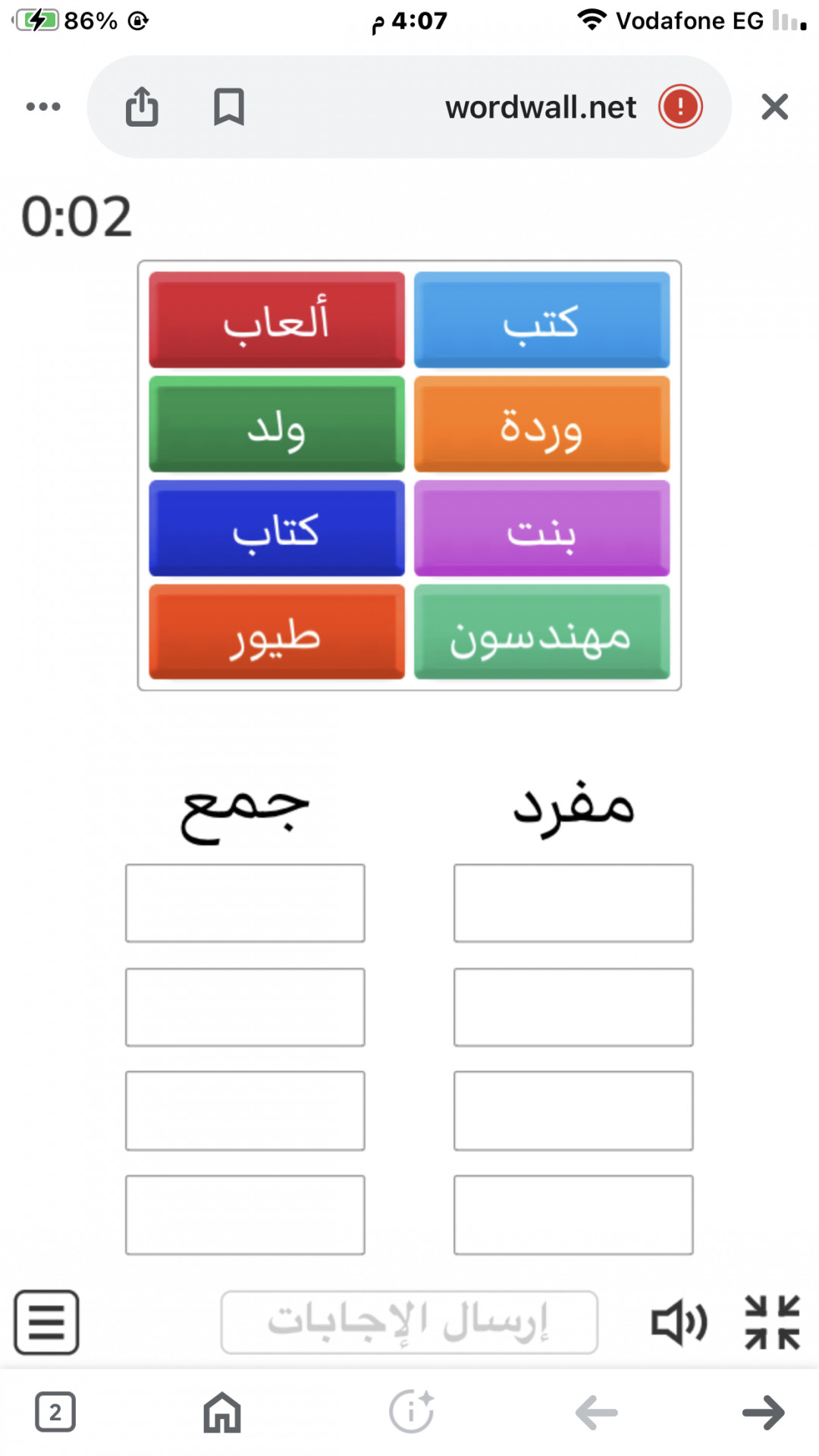The width and height of the screenshot is (819, 1456).
Task: Tap the red ألعاب word tile
Action: pos(277,320)
